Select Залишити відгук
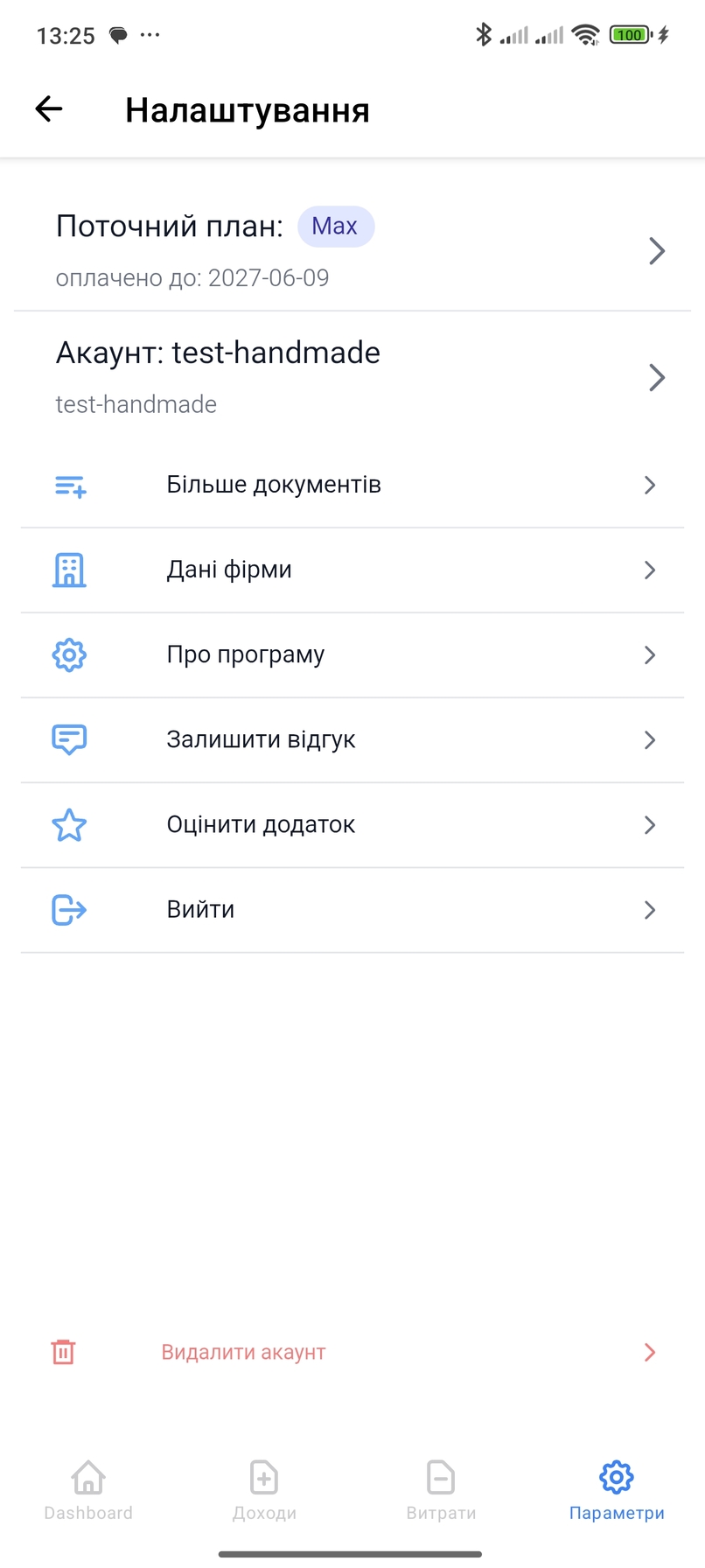Screen dimensions: 705x1568 352,739
